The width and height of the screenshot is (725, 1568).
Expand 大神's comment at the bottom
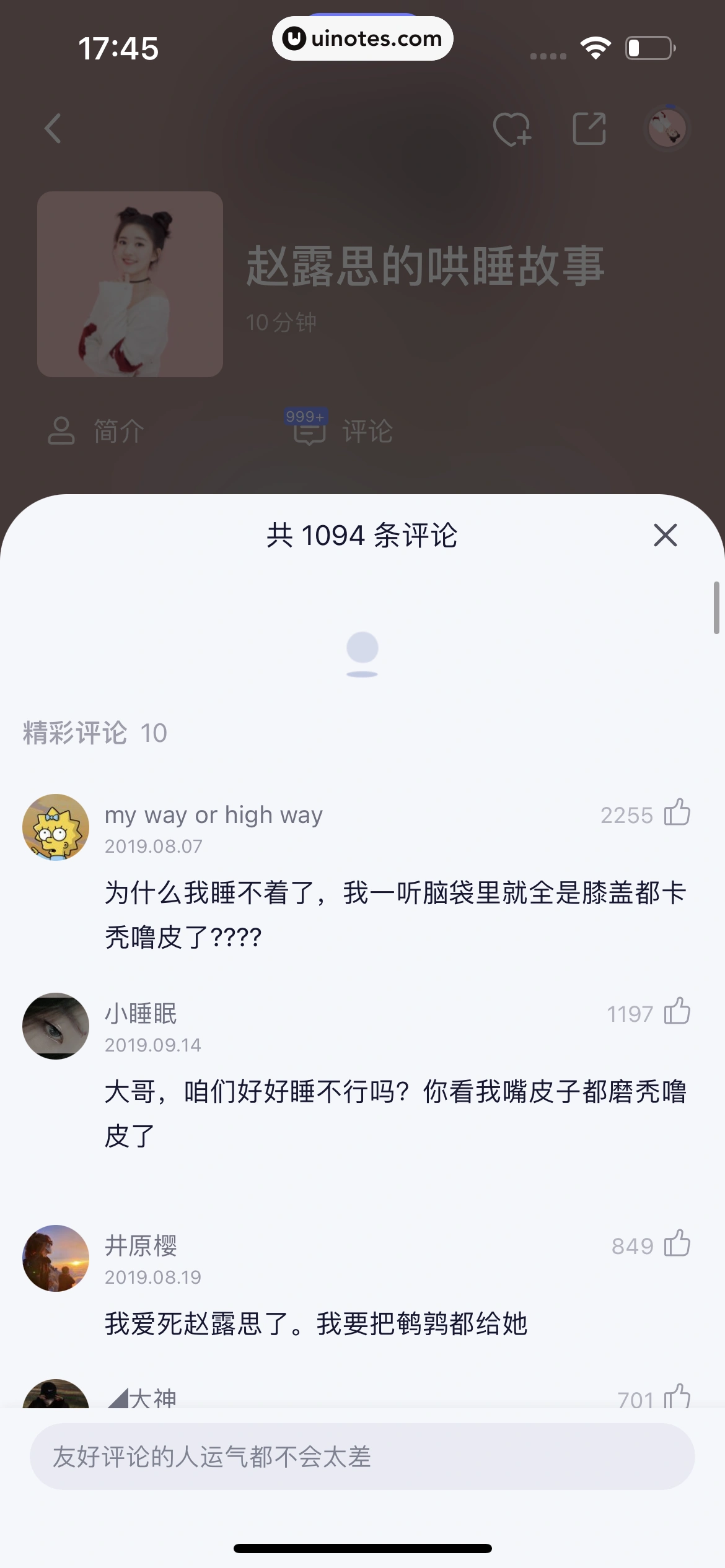pos(149,1400)
